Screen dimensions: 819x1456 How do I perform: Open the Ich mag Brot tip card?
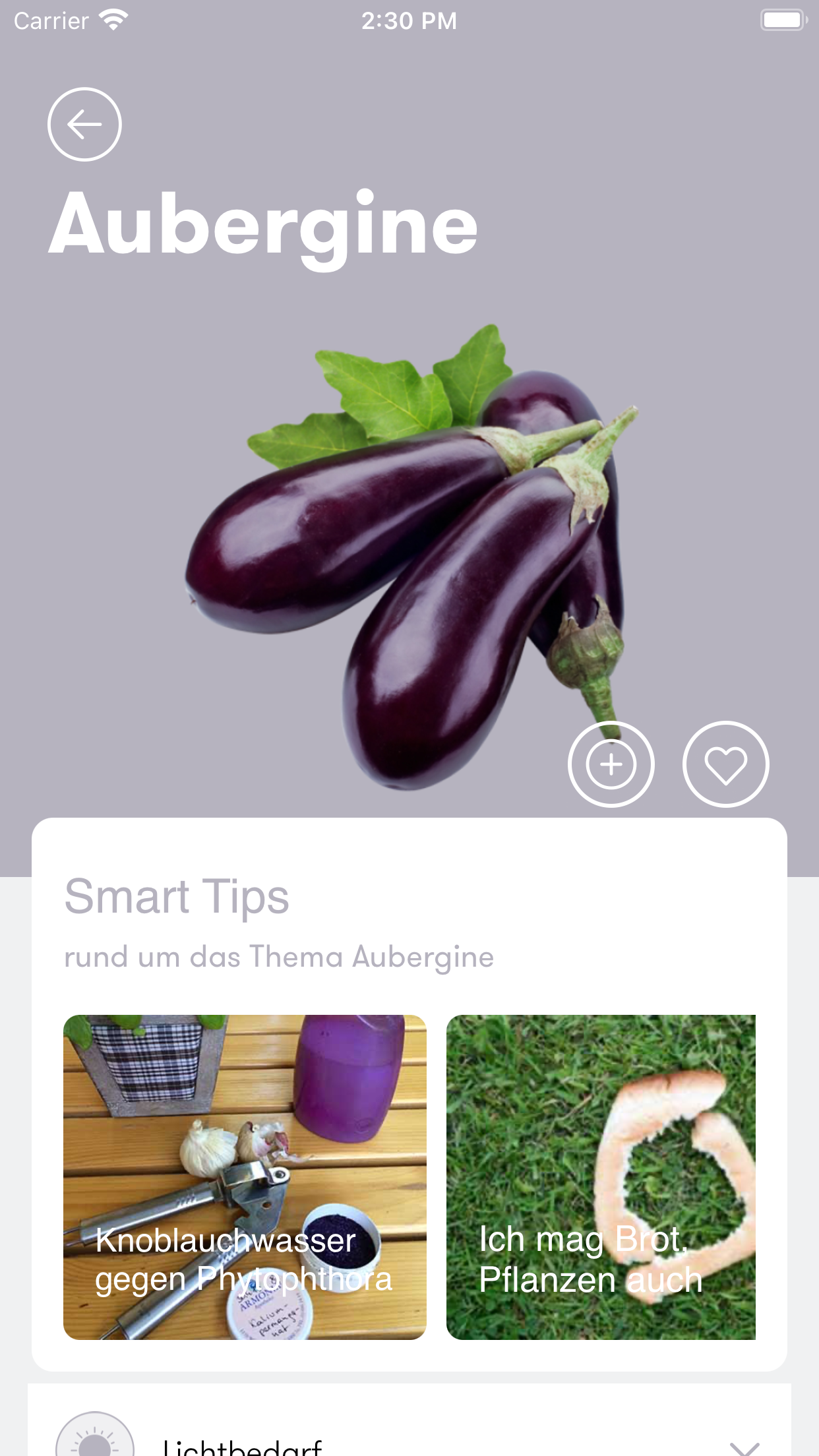coord(601,1176)
